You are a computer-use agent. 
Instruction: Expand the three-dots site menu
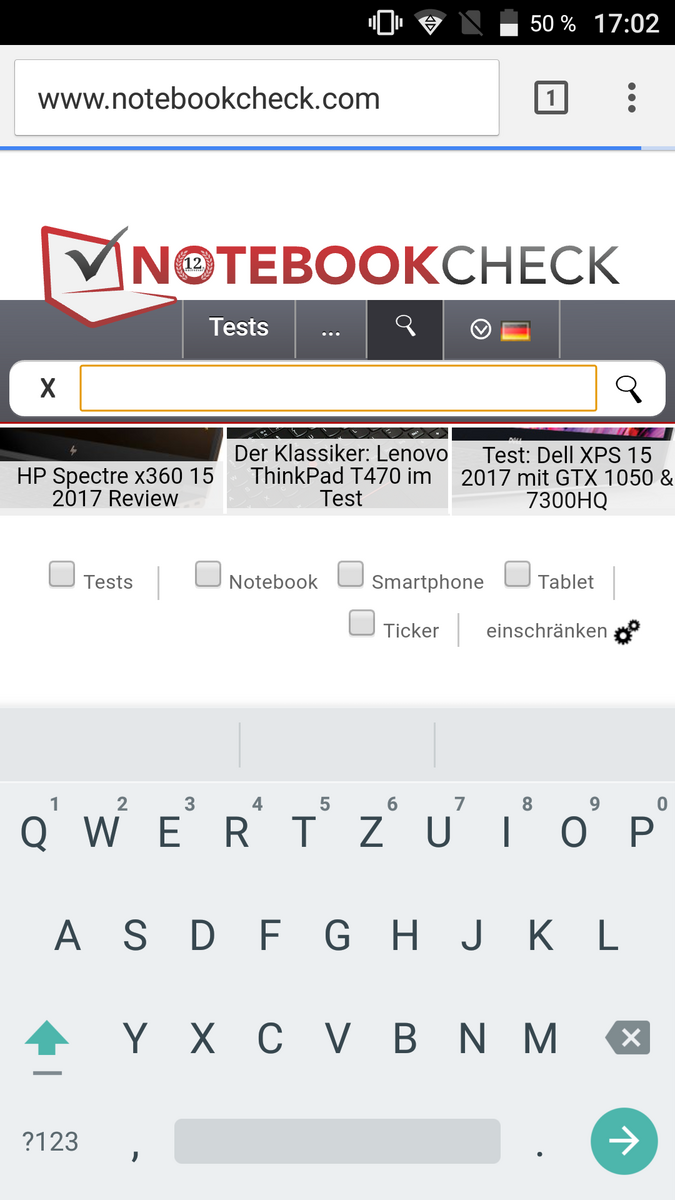point(330,328)
